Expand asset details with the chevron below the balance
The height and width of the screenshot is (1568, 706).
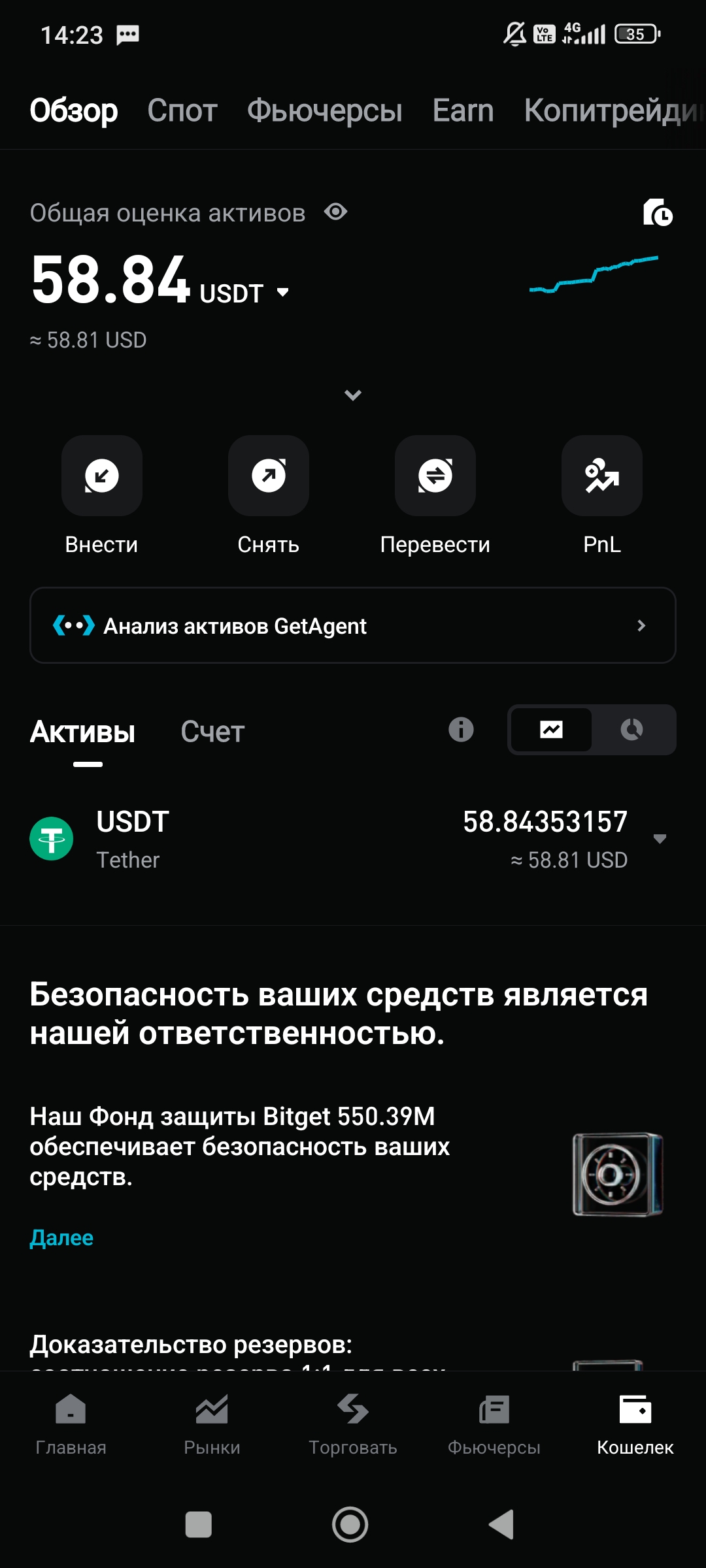(353, 395)
